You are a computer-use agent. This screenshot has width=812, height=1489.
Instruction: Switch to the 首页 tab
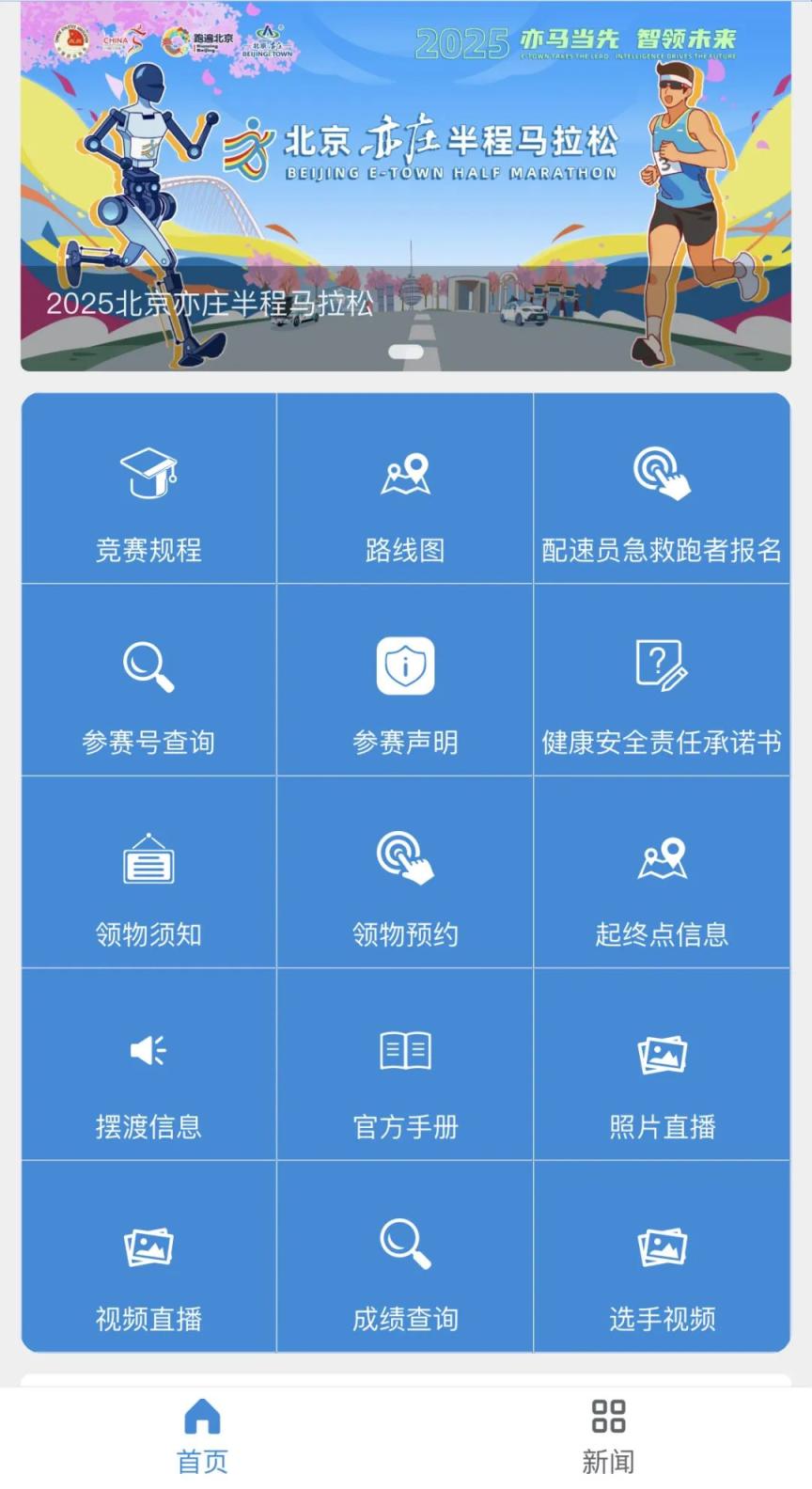[x=202, y=1436]
